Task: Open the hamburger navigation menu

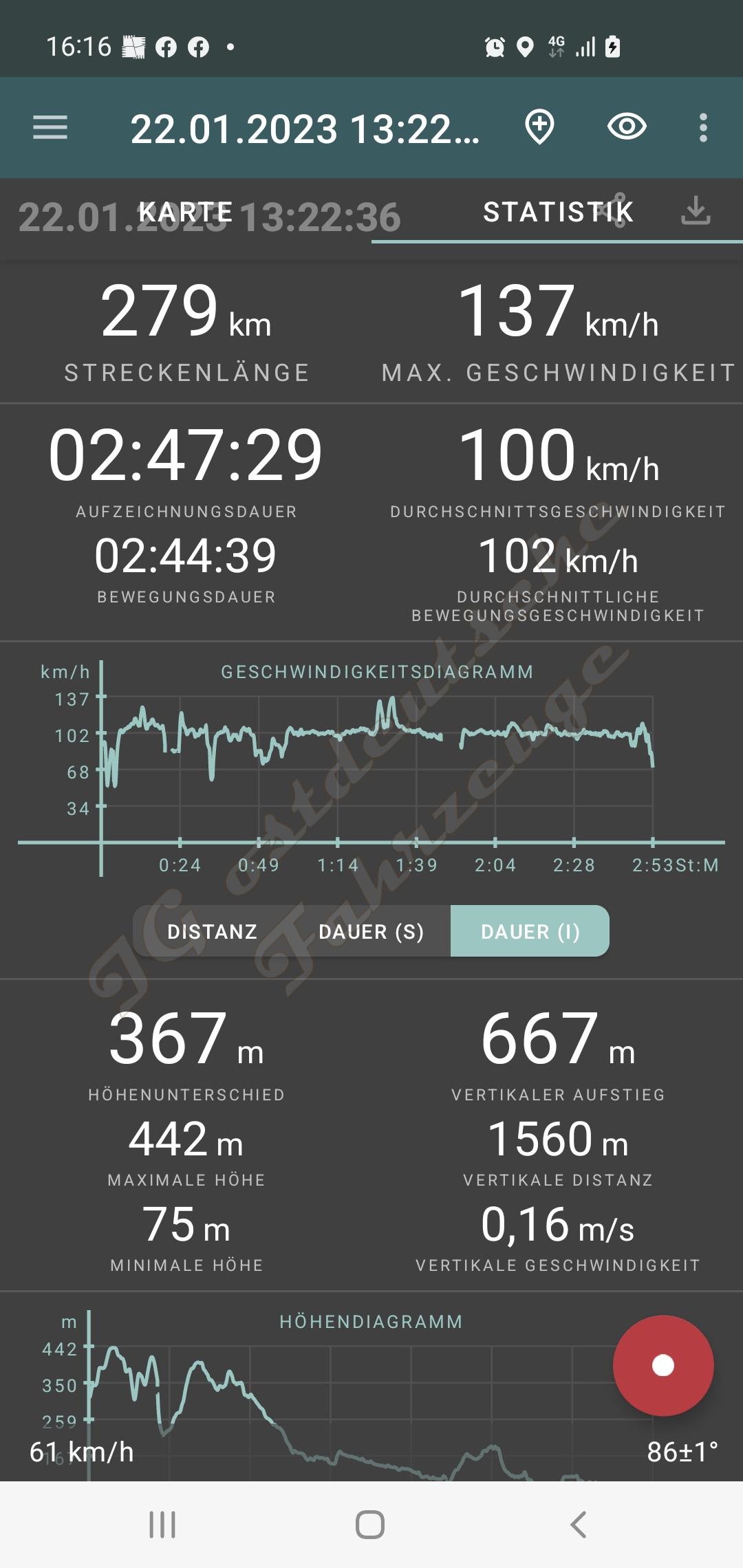Action: 50,128
